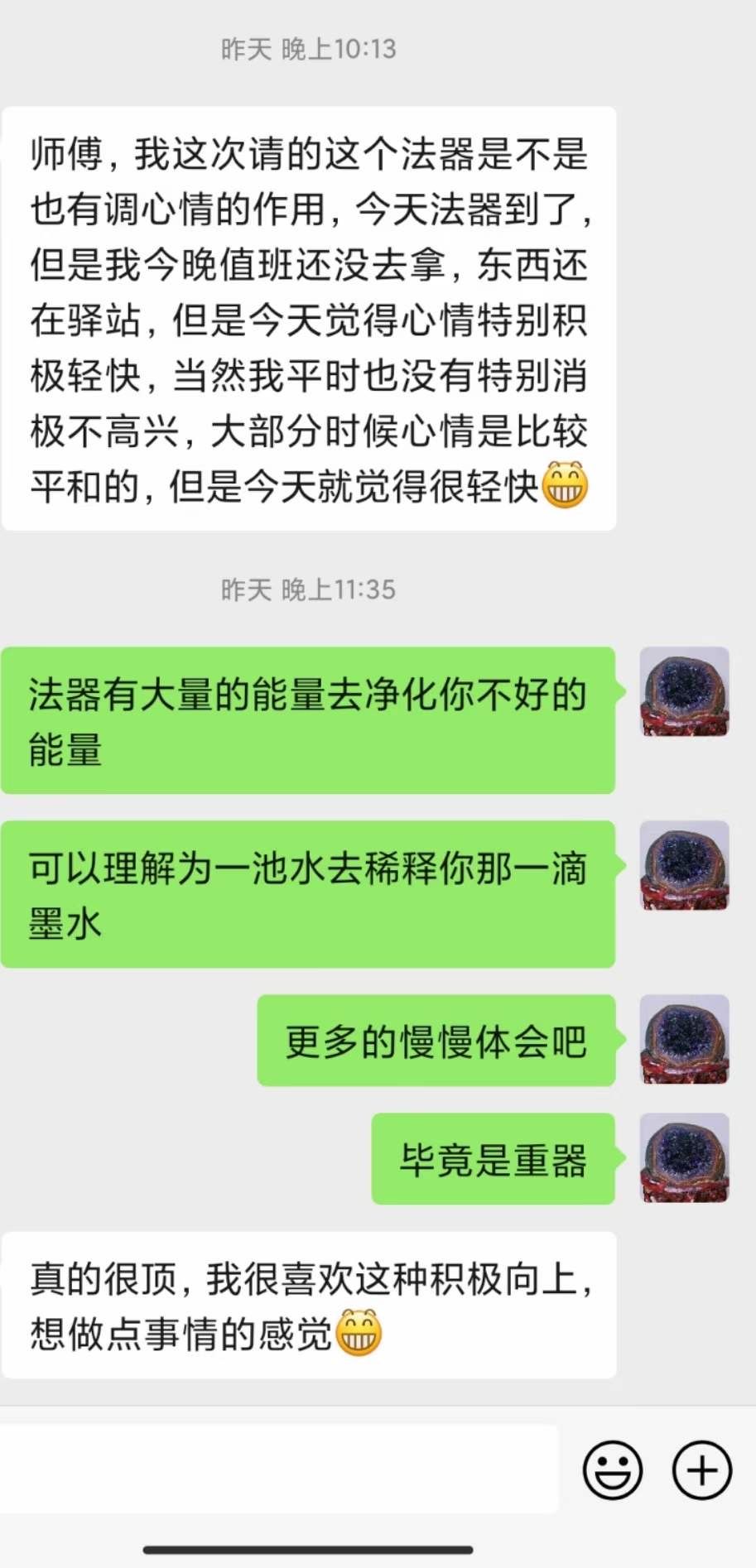Click the avatar beside the '一池水' message
The image size is (756, 1568).
[x=682, y=868]
